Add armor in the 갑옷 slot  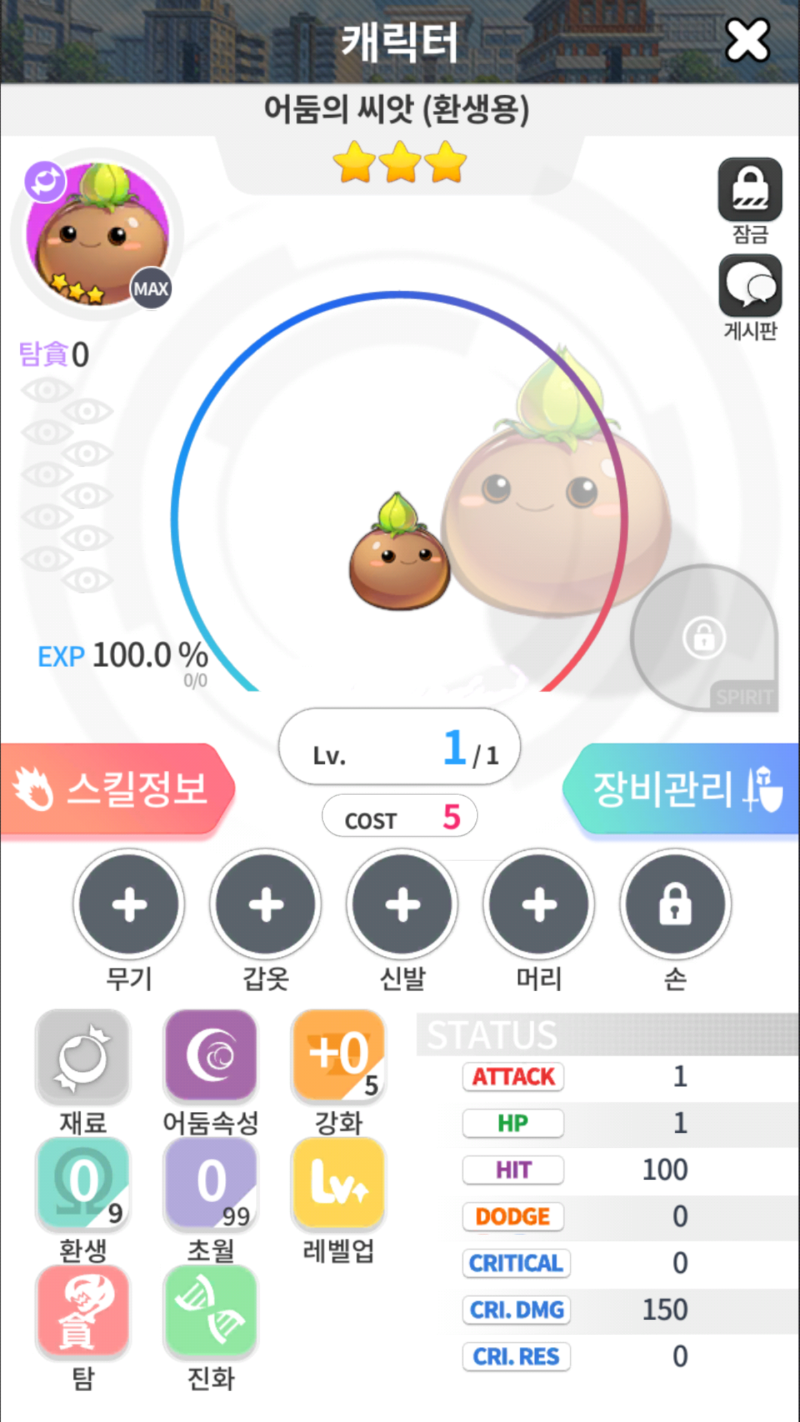(266, 904)
